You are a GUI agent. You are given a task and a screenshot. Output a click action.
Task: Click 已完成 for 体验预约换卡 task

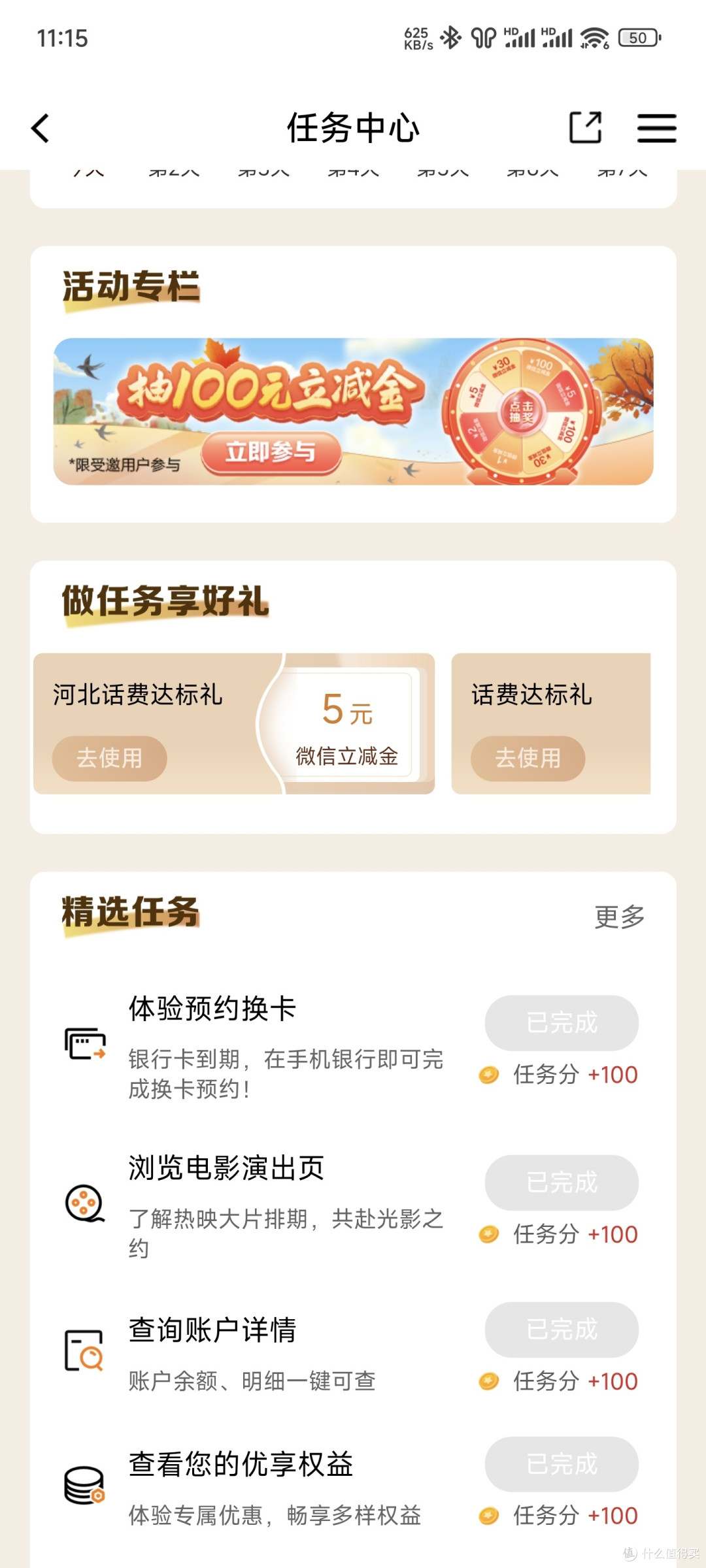561,1022
